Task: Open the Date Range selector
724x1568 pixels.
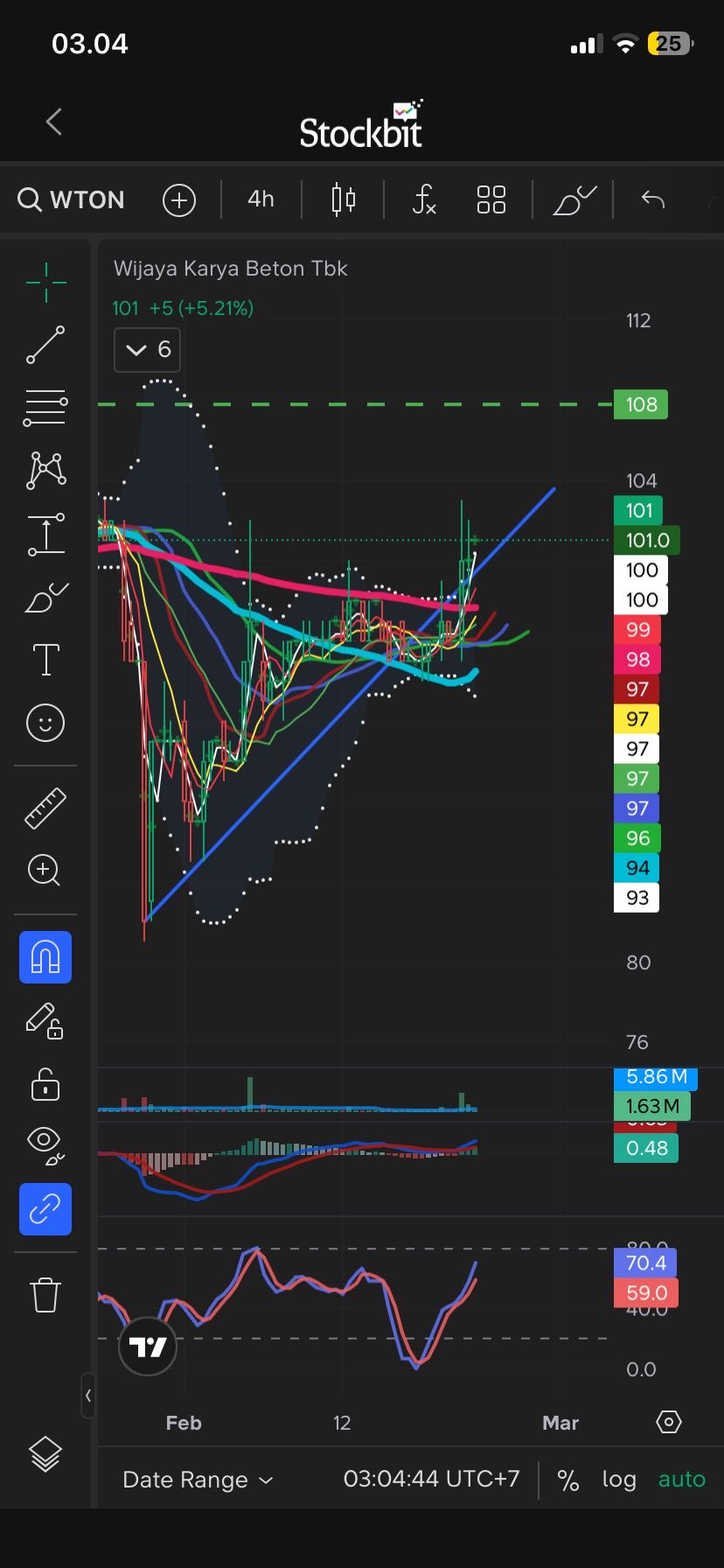Action: point(198,1480)
